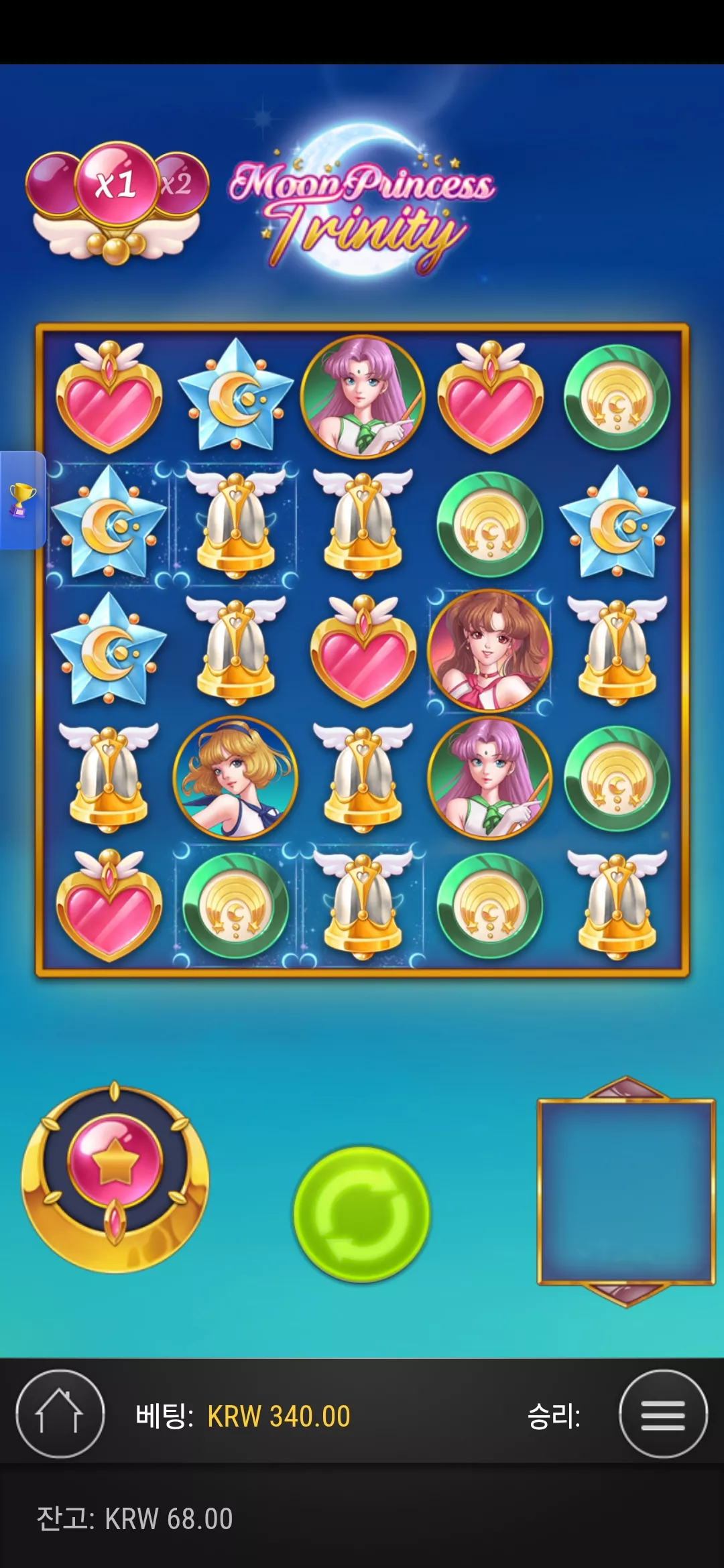Adjust the KRW 340.00 bet amount
The width and height of the screenshot is (724, 1568).
(279, 1416)
